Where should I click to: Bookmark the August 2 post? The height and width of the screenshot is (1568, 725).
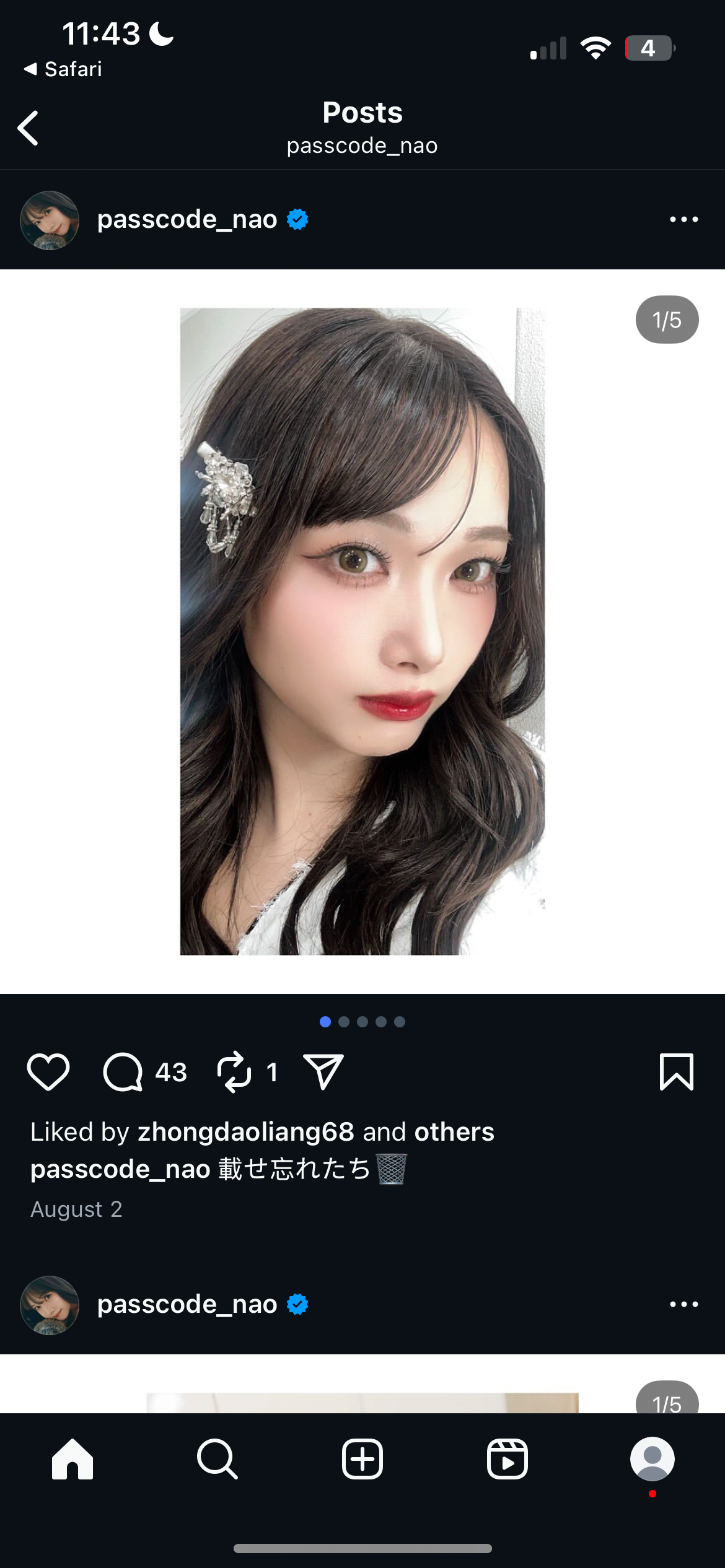pos(676,1071)
